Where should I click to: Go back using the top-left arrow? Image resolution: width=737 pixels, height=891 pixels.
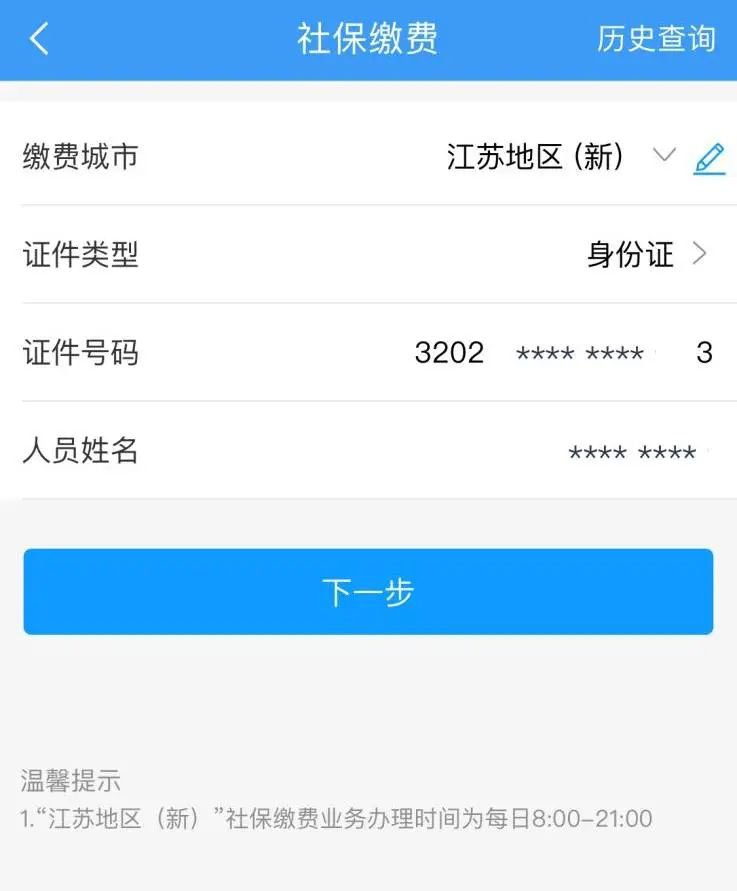[x=39, y=39]
